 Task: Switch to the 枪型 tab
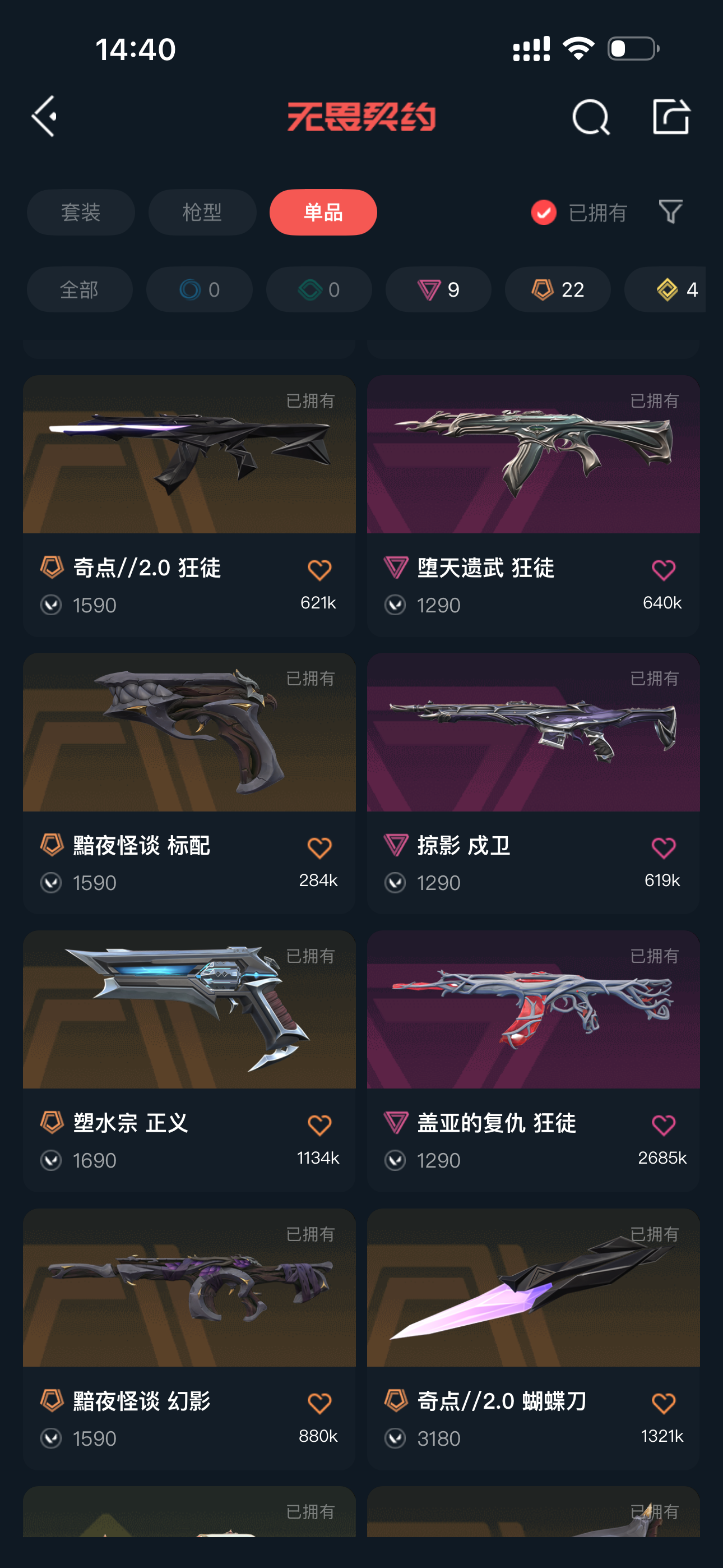click(x=202, y=213)
